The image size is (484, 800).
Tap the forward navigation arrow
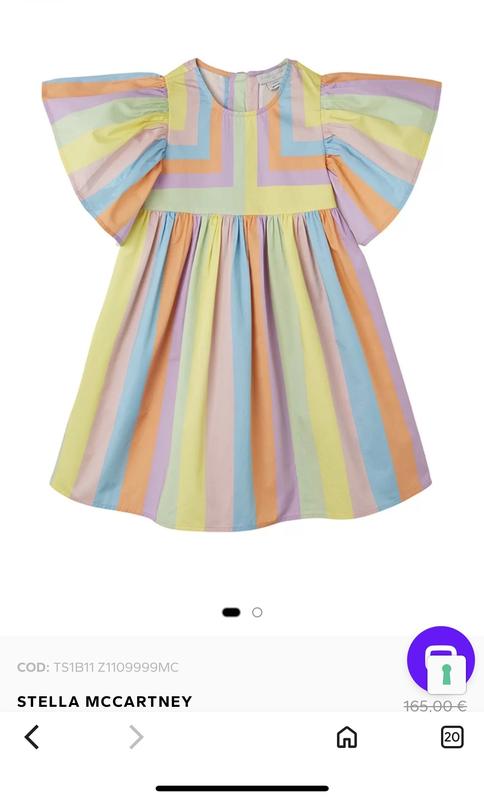[x=136, y=737]
